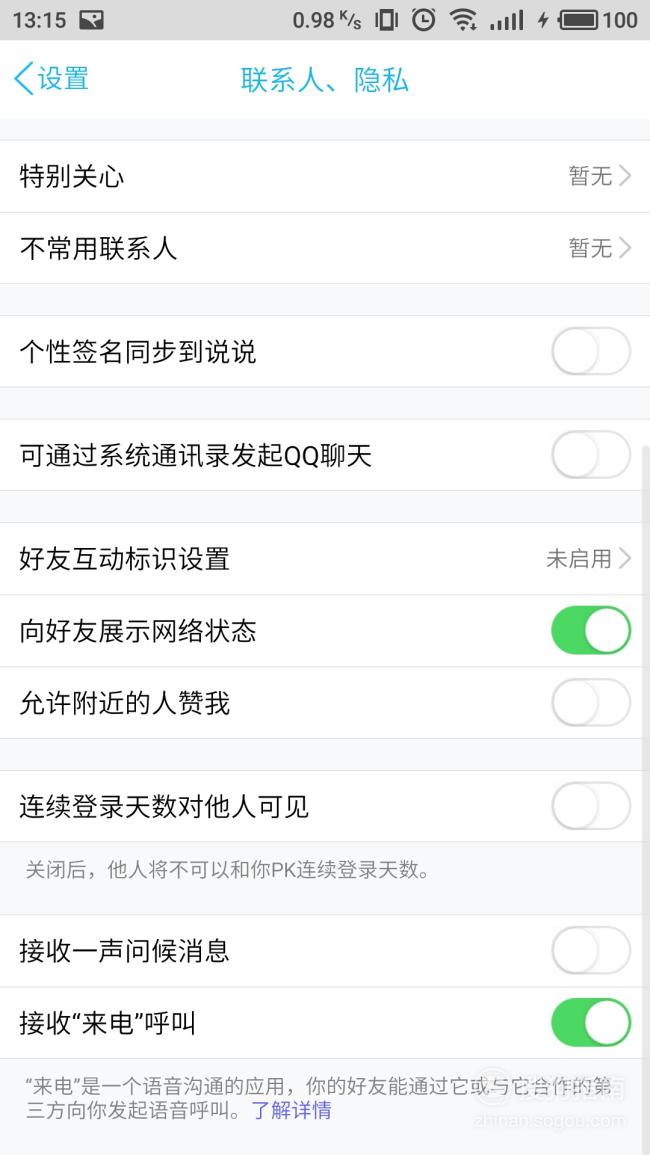Viewport: 650px width, 1155px height.
Task: Turn on 可通过系统通讯录发起QQ聊天
Action: click(591, 455)
